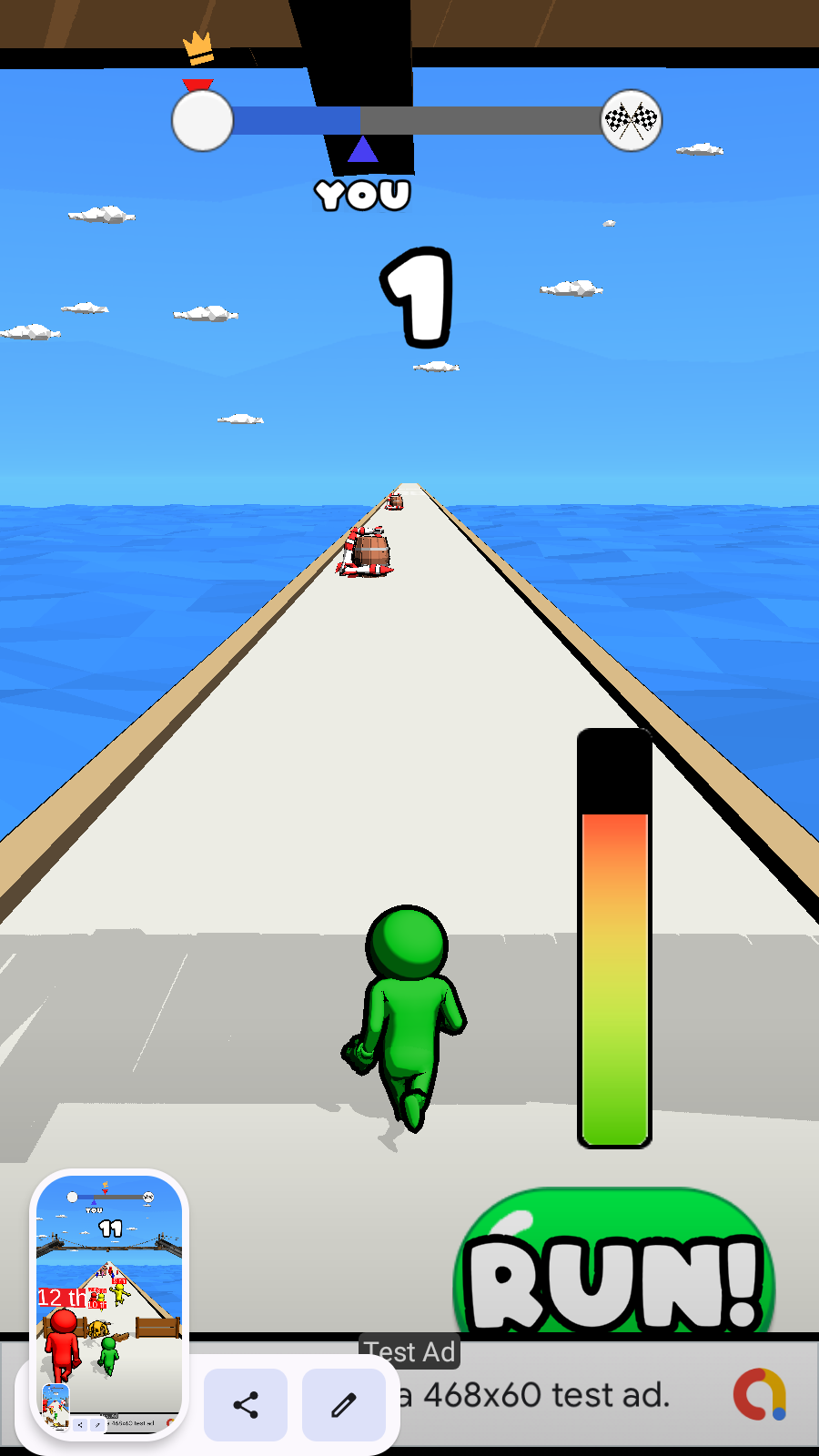The width and height of the screenshot is (819, 1456).
Task: Open the screenshot preview thumbnail
Action: pos(109,1303)
